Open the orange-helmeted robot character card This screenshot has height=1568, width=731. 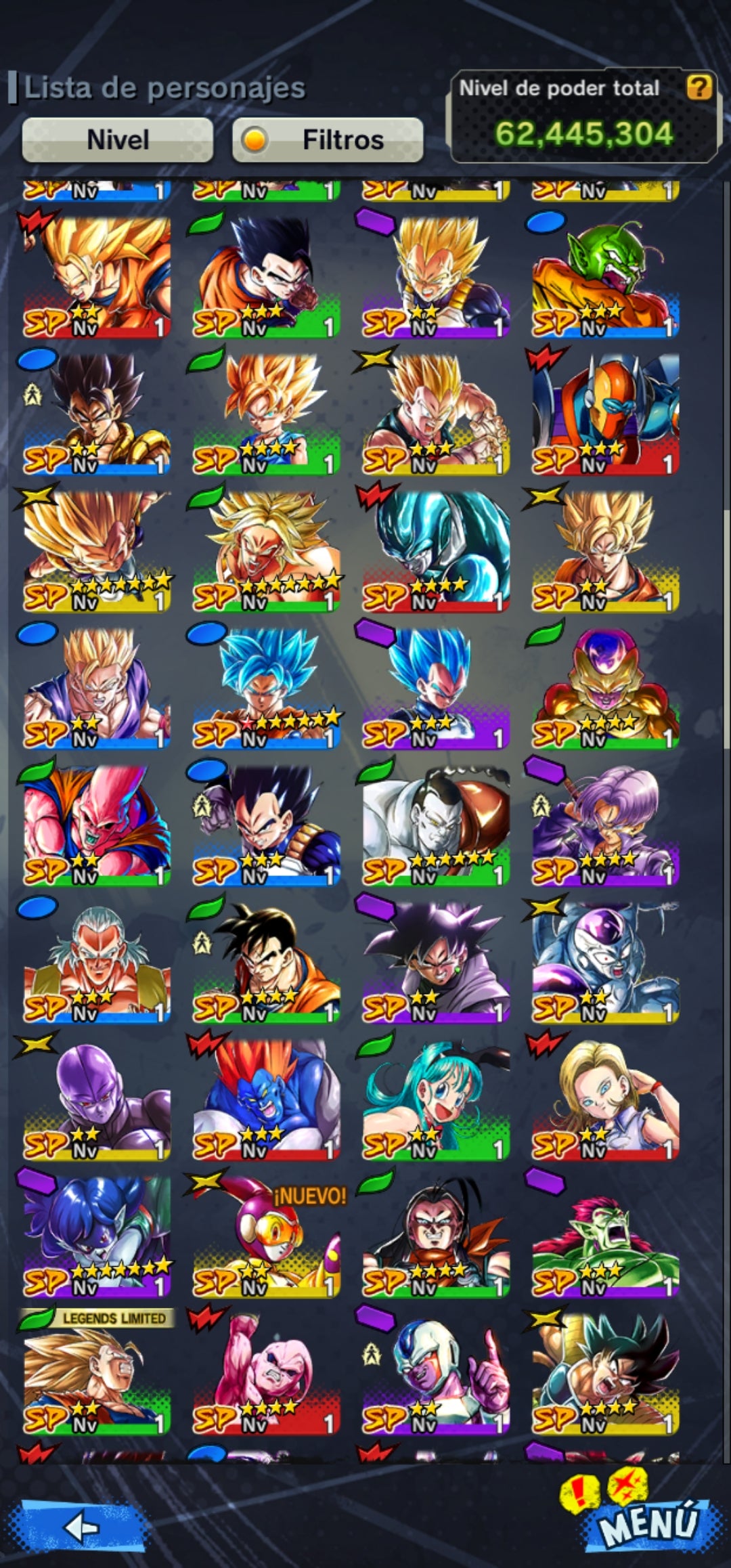point(605,413)
